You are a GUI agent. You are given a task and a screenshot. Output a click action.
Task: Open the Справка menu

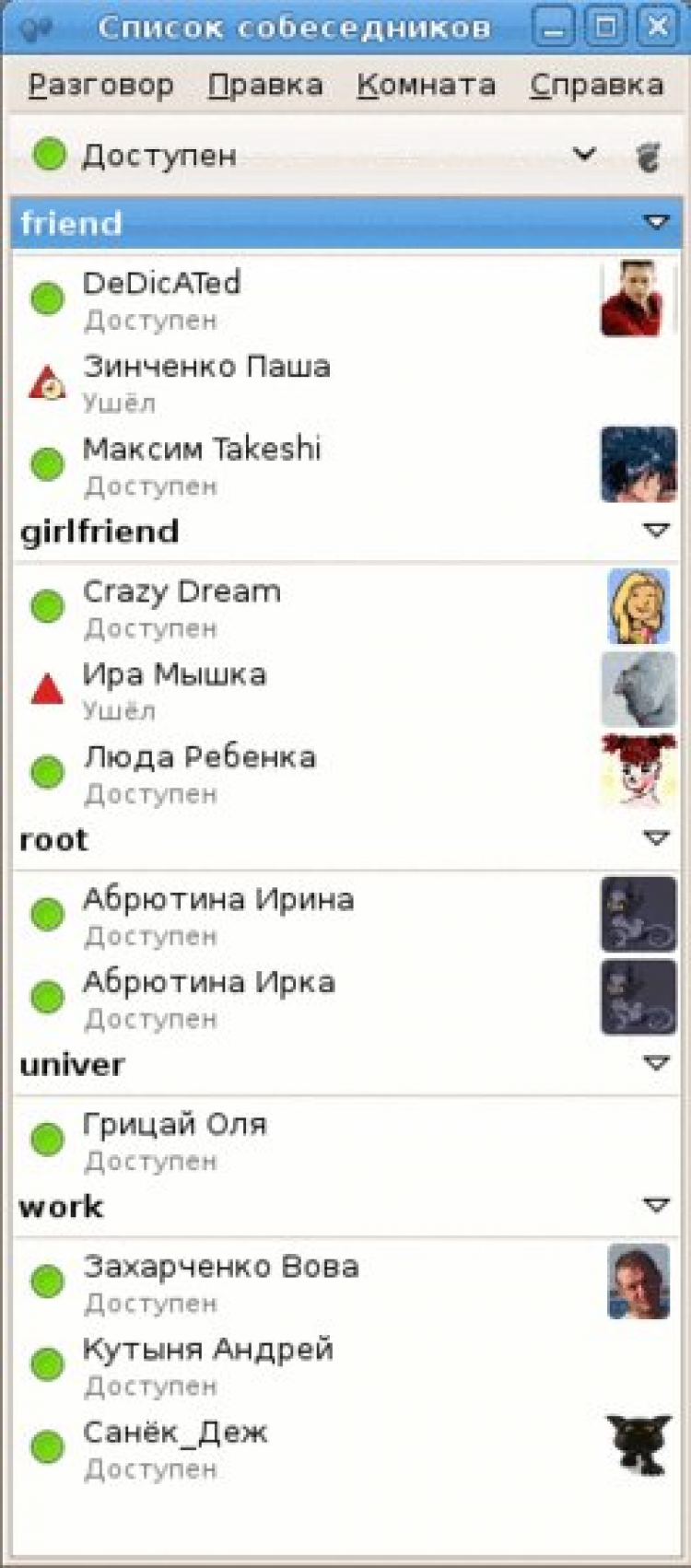tap(596, 86)
